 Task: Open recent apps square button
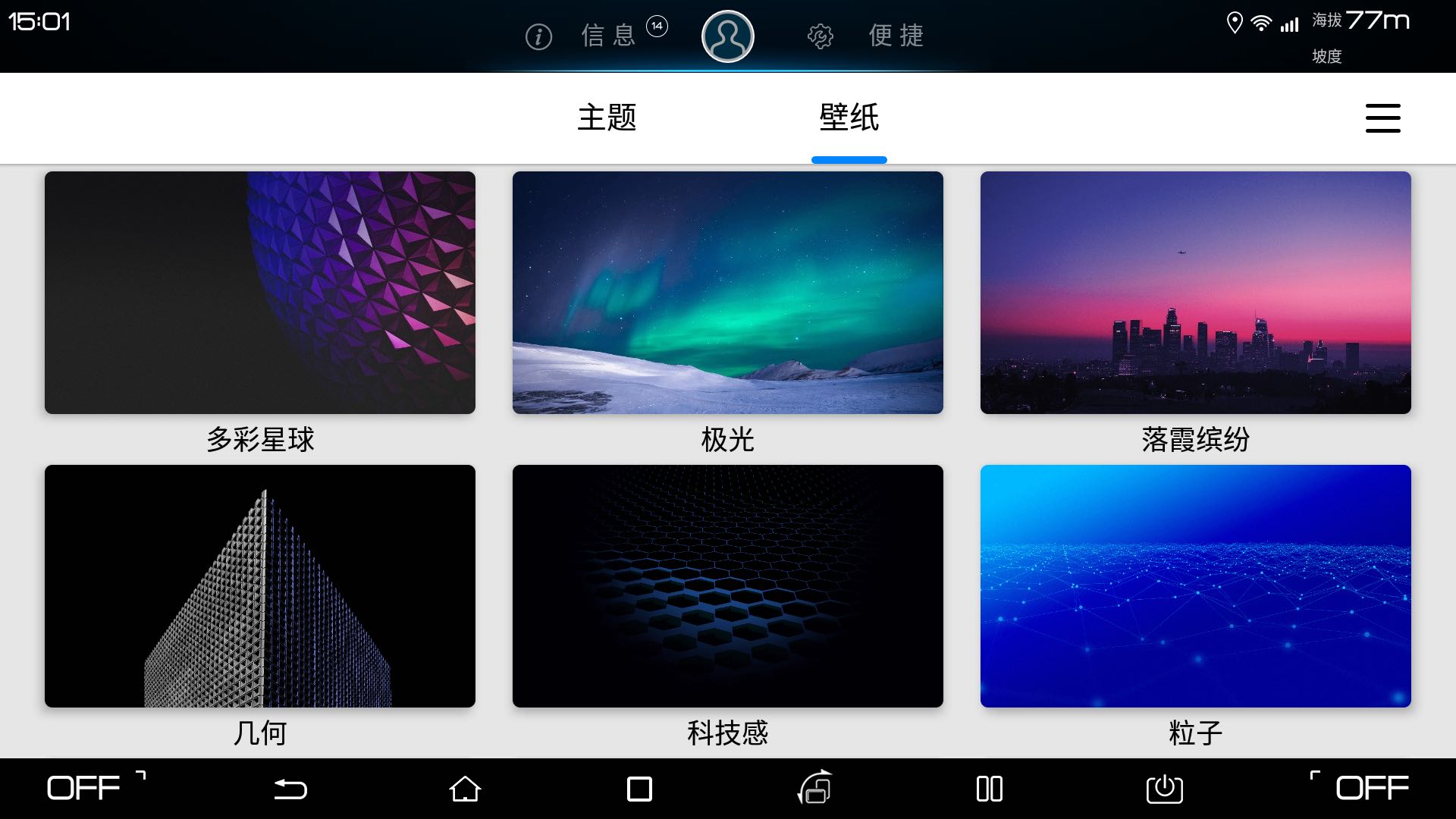coord(639,789)
